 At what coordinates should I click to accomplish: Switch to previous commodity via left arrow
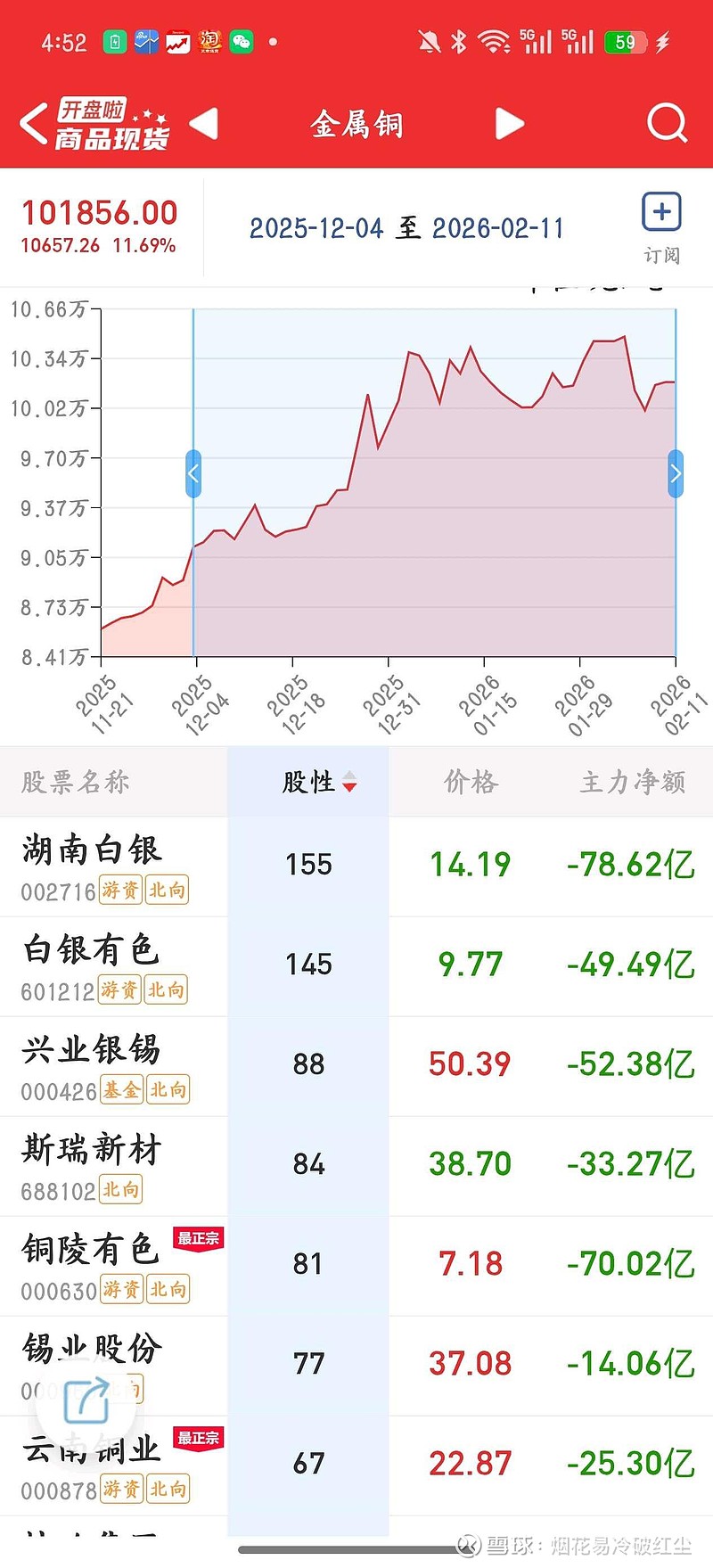coord(206,125)
